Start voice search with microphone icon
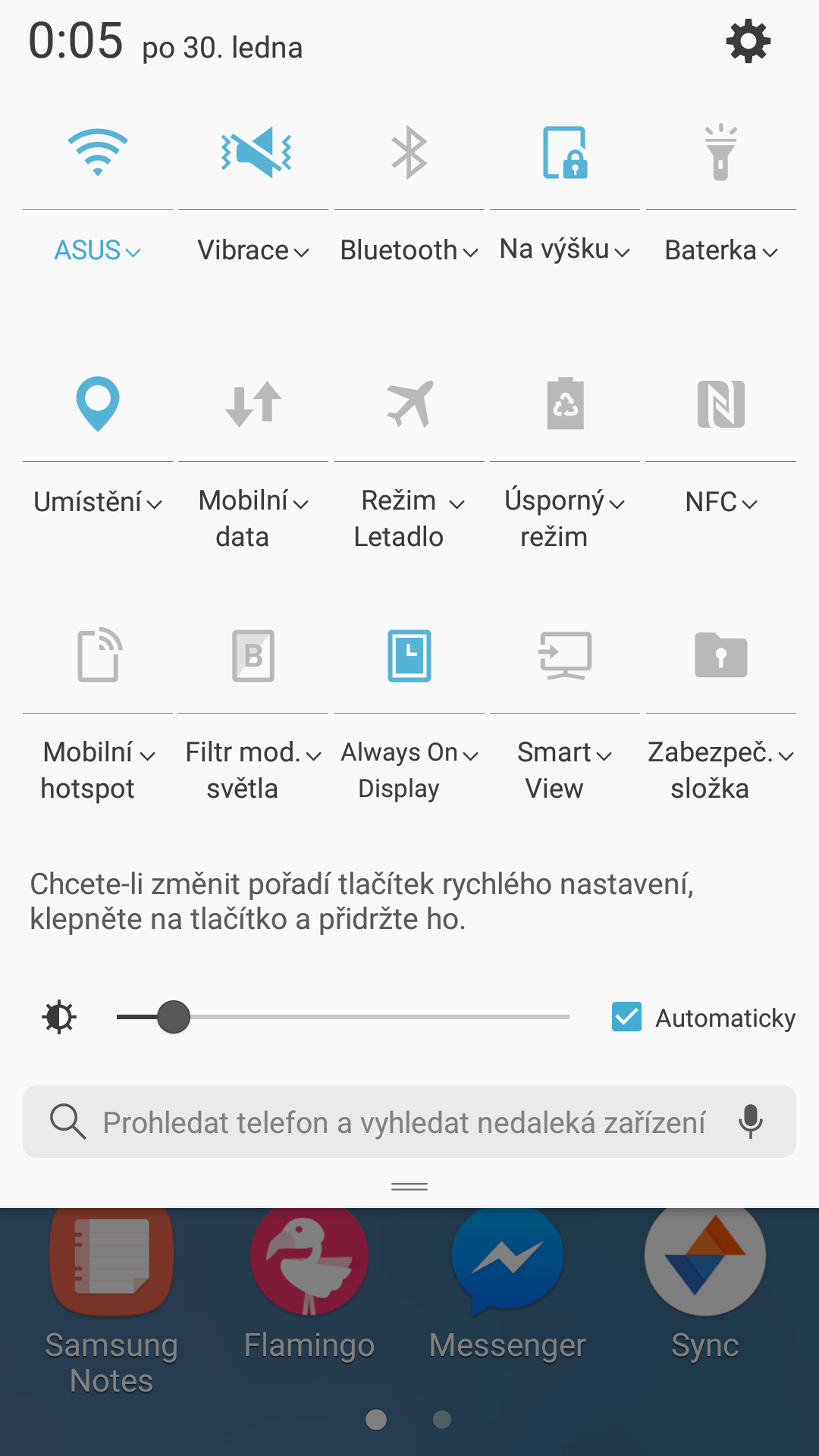 [x=751, y=1122]
